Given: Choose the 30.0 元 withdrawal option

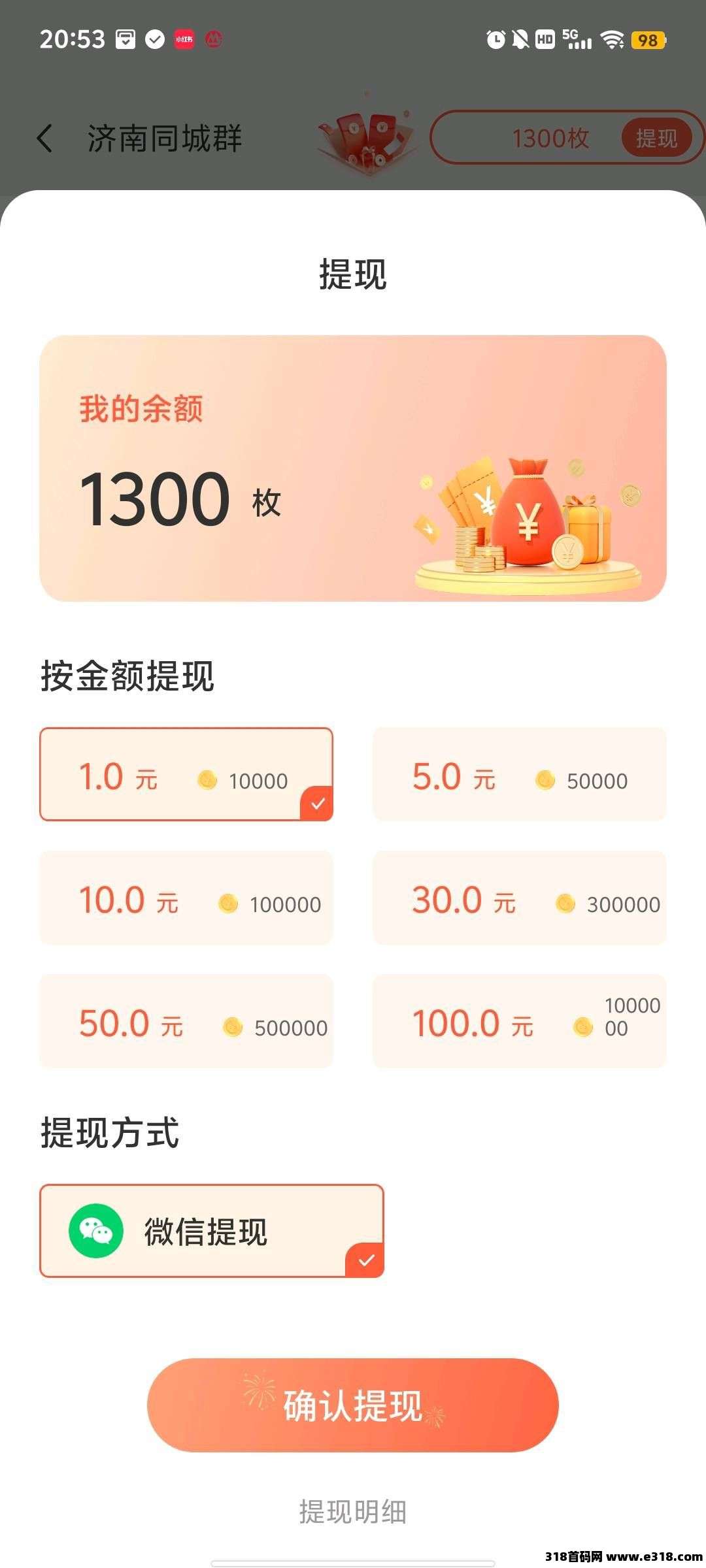Looking at the screenshot, I should 519,898.
